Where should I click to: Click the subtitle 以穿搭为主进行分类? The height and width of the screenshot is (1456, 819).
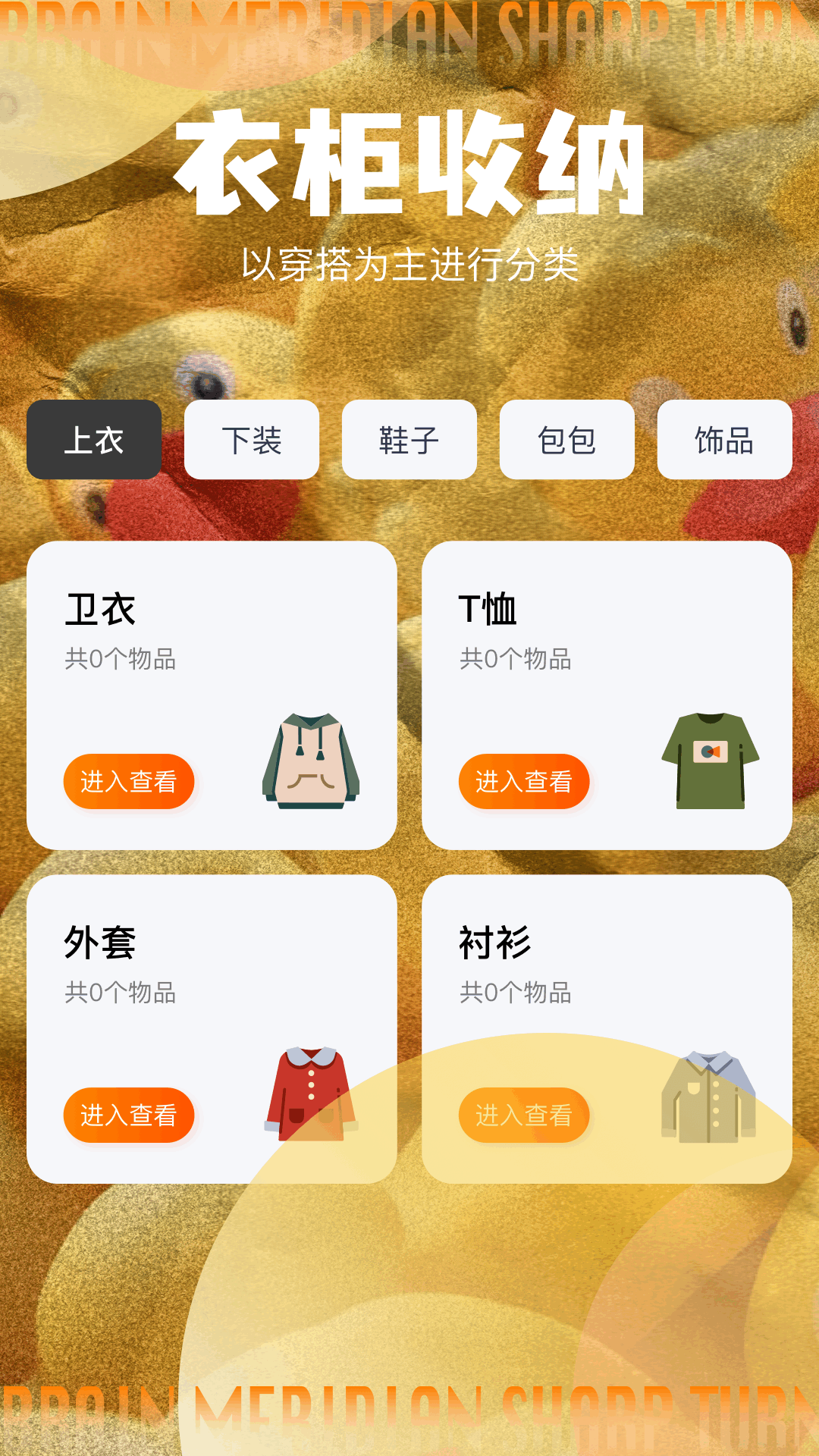coord(409,263)
